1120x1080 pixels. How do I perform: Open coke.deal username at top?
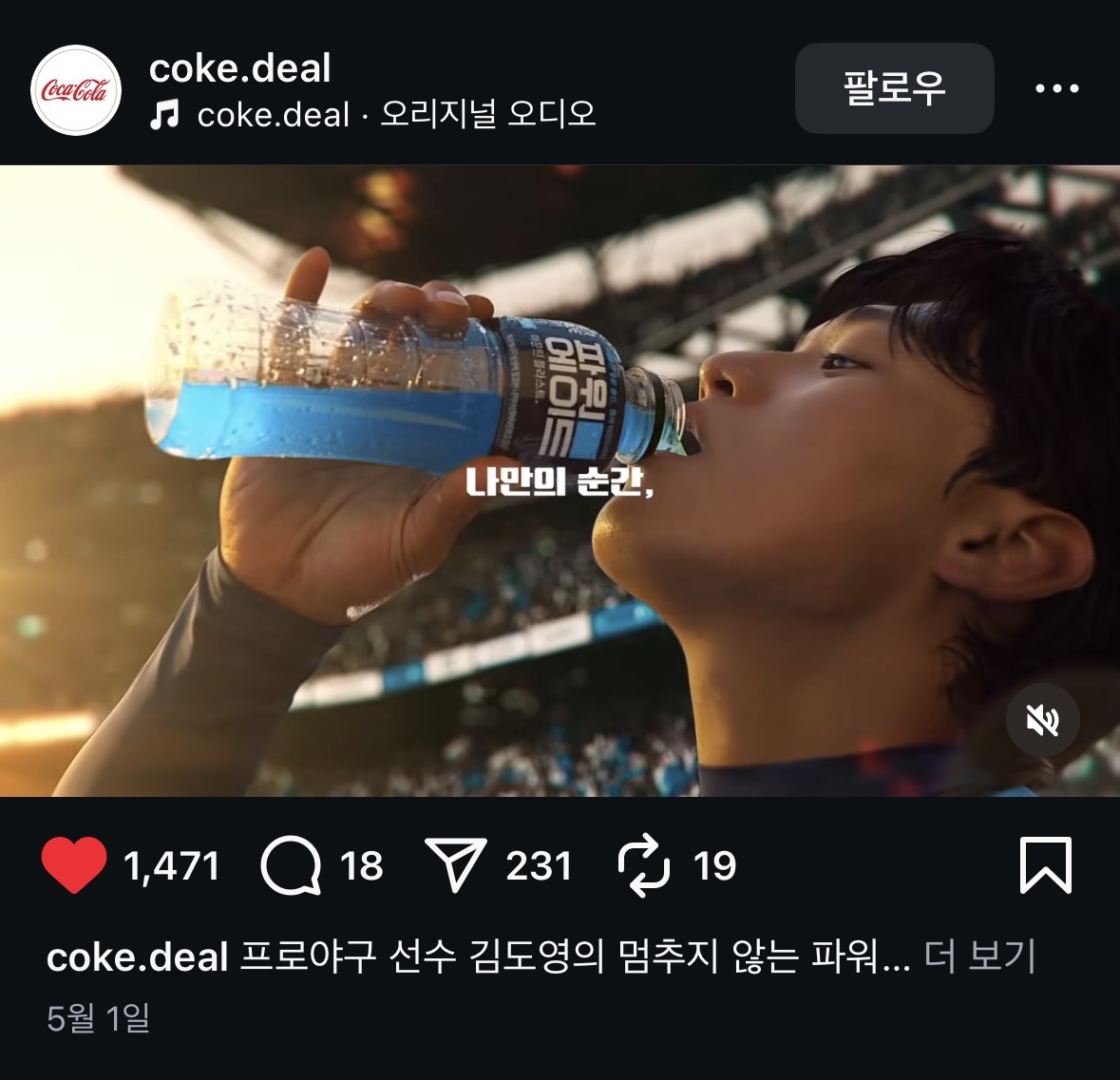[240, 68]
